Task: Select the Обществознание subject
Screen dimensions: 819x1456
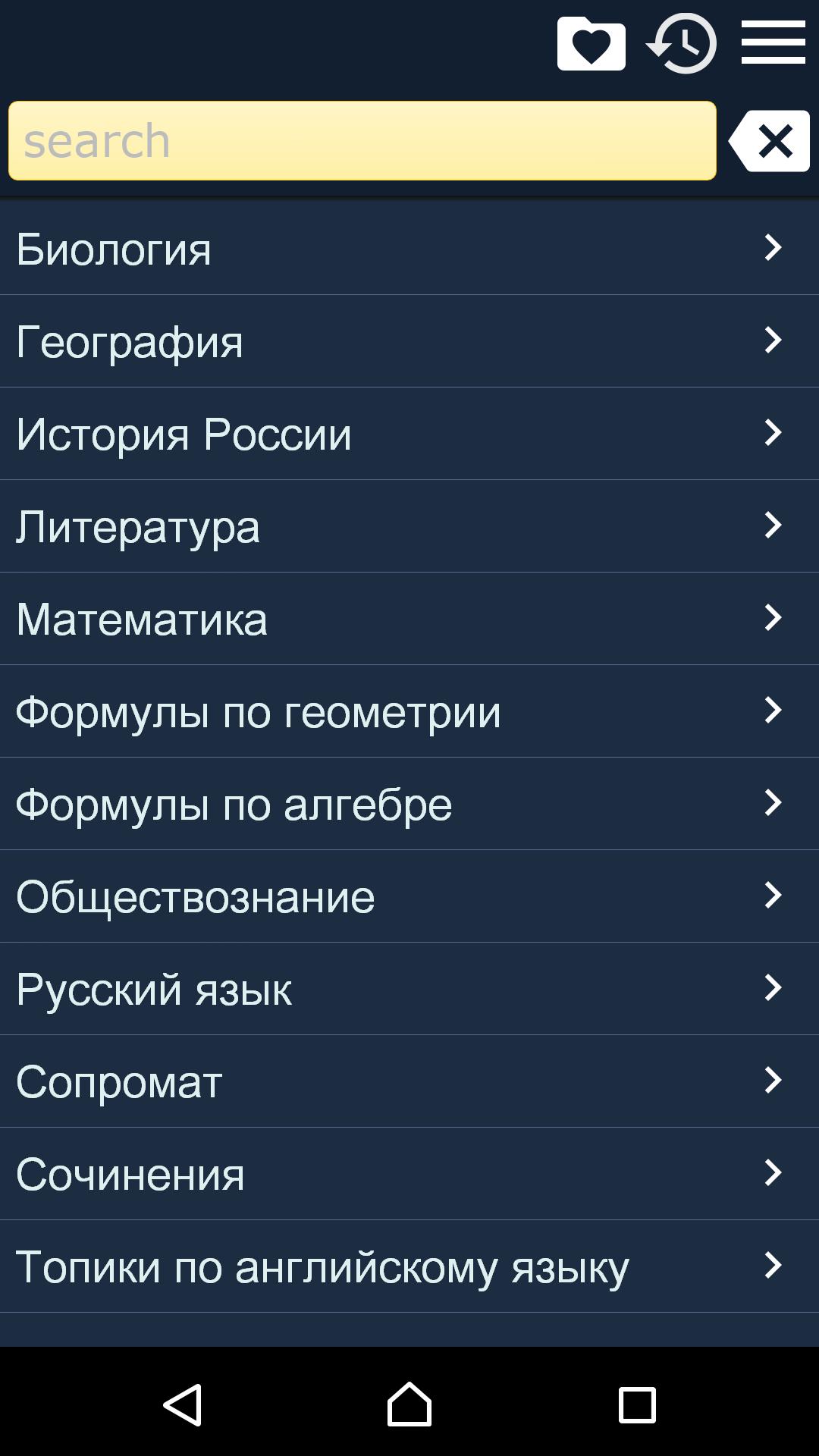Action: click(x=409, y=896)
